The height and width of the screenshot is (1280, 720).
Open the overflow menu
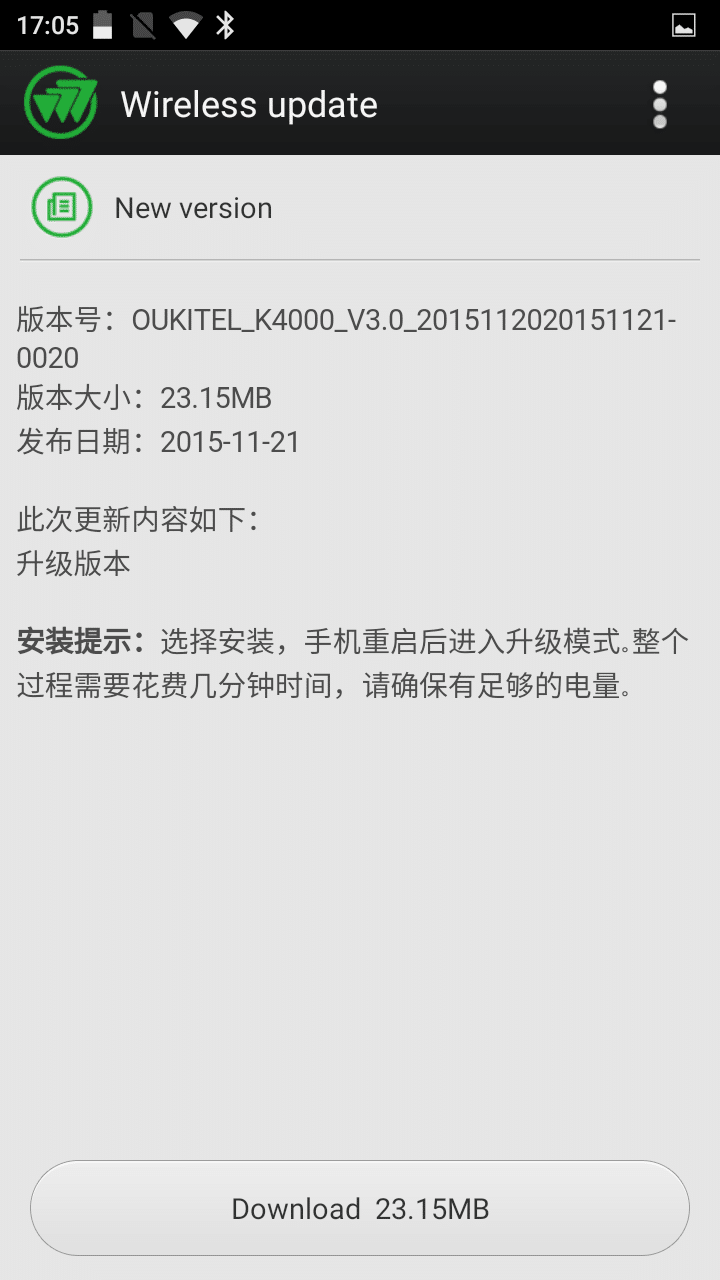coord(659,104)
